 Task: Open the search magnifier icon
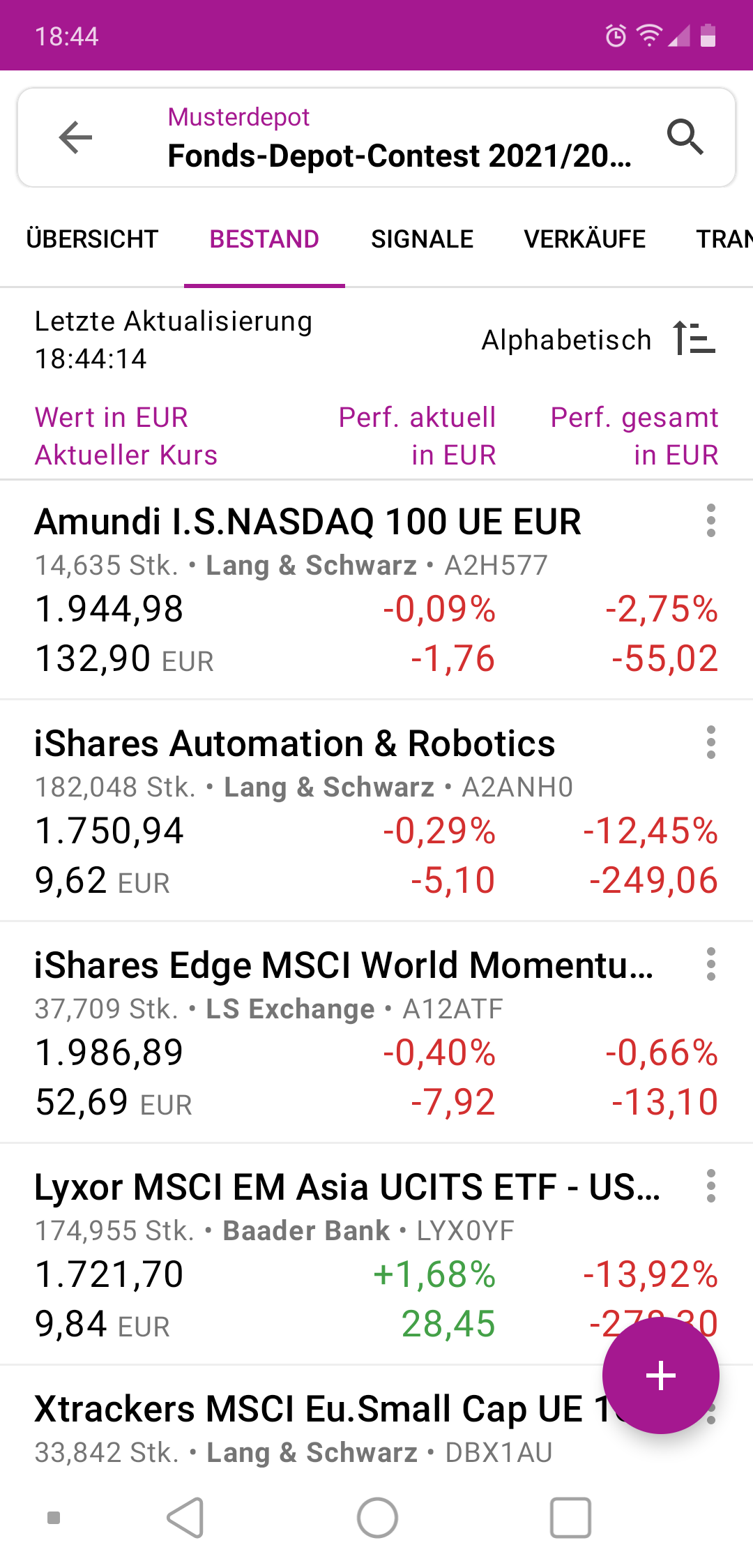click(685, 137)
